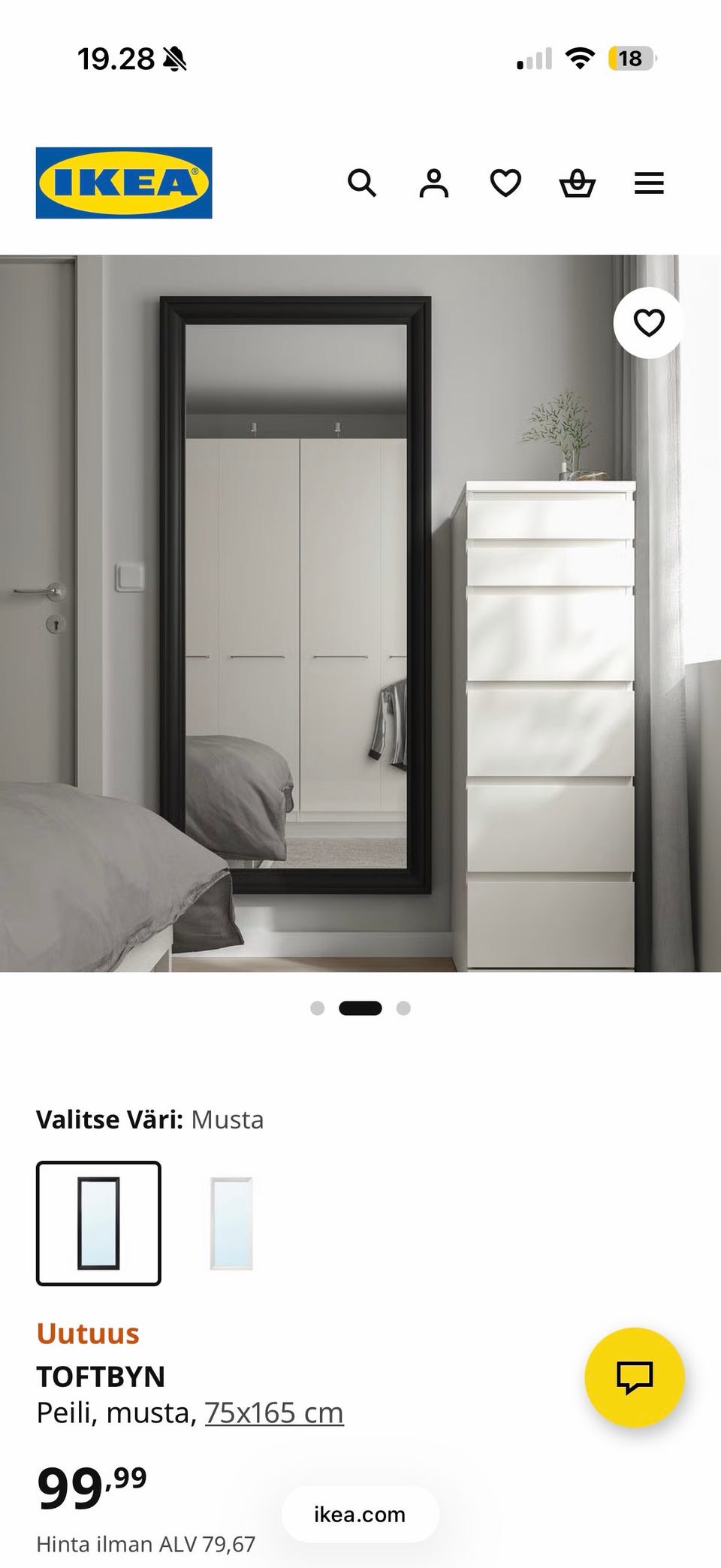Open the 75x165 cm size options
Image resolution: width=721 pixels, height=1568 pixels.
coord(273,1412)
